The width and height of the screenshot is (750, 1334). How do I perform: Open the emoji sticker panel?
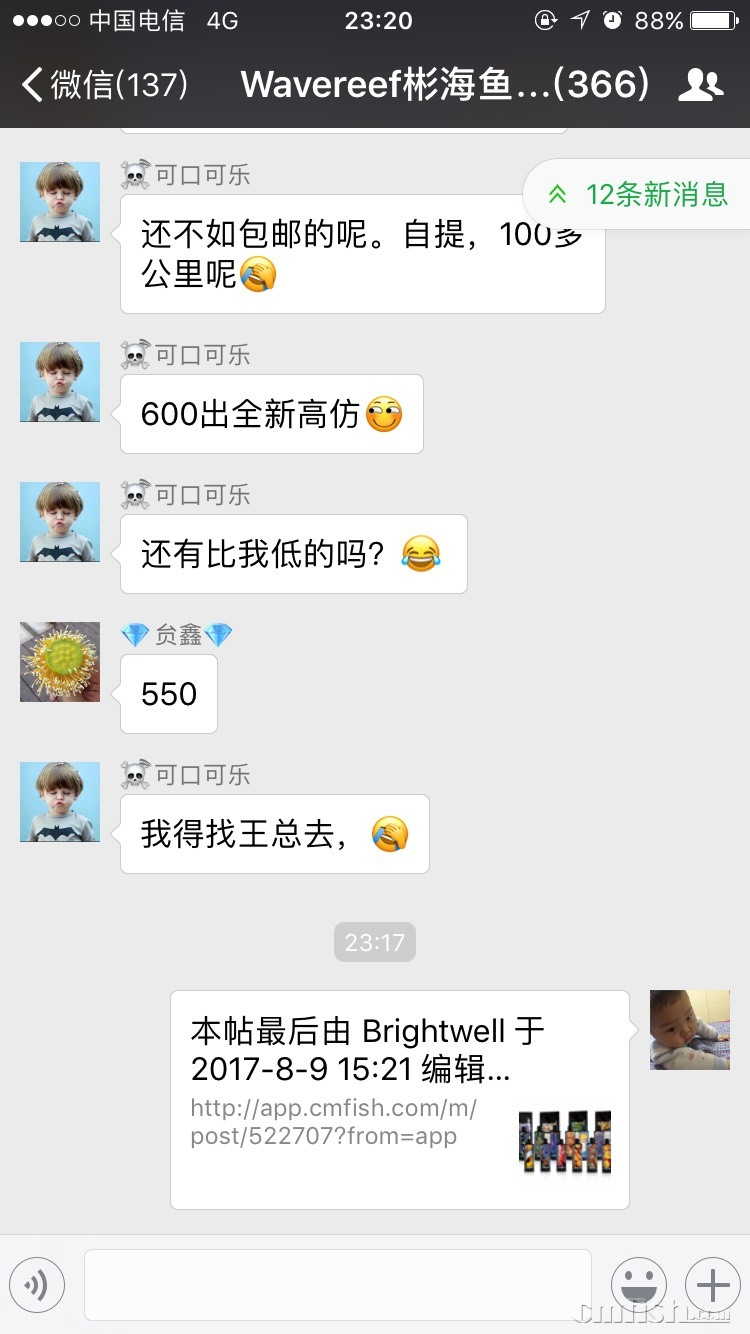pyautogui.click(x=638, y=1284)
